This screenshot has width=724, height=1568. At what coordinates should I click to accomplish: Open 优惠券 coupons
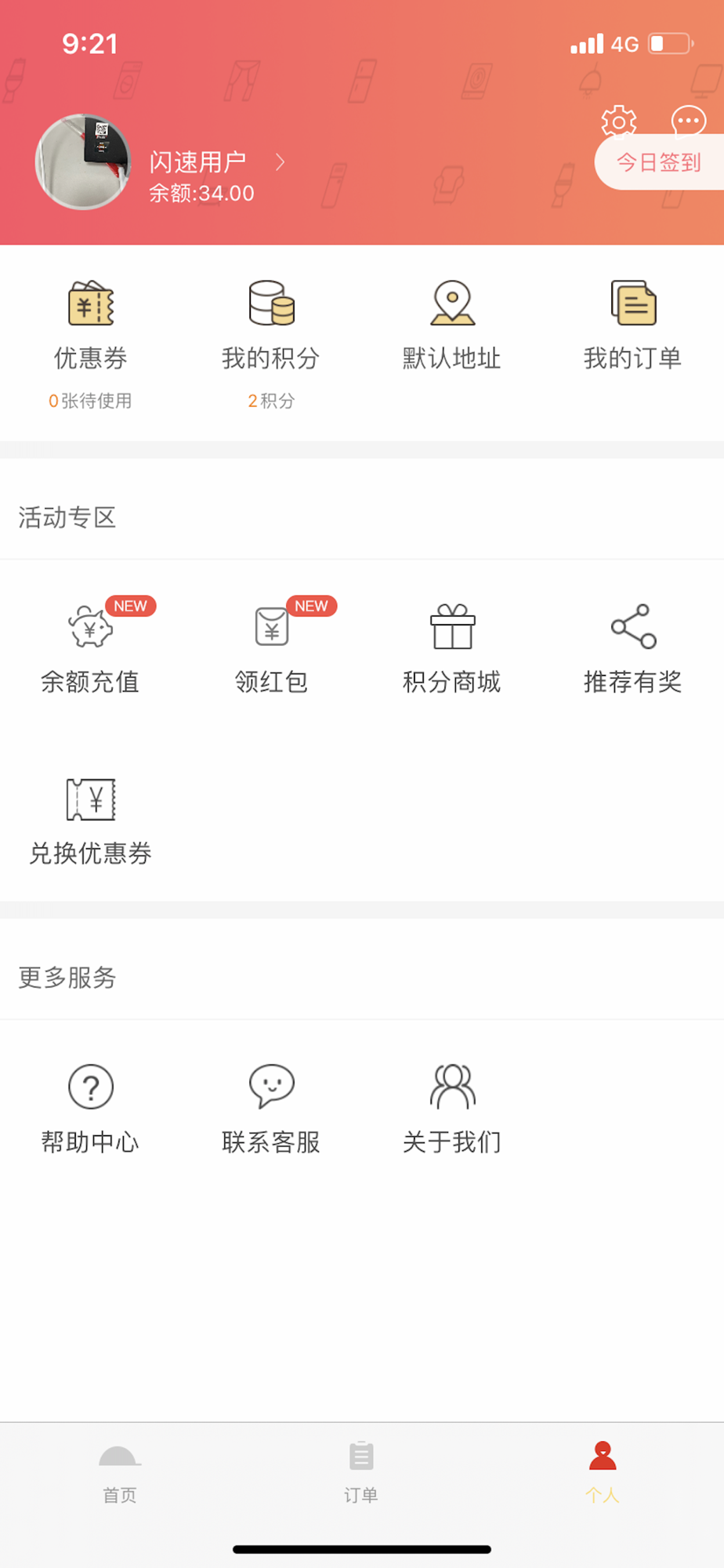tap(90, 343)
